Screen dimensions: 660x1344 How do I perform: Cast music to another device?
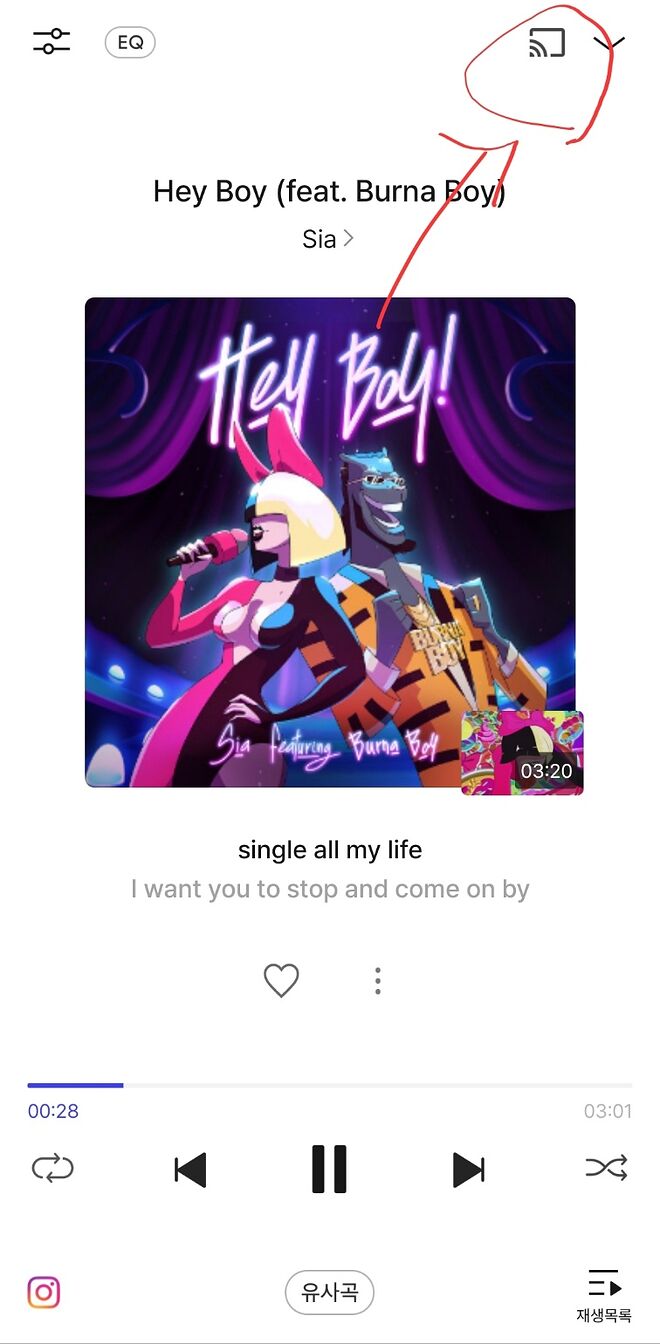tap(547, 43)
